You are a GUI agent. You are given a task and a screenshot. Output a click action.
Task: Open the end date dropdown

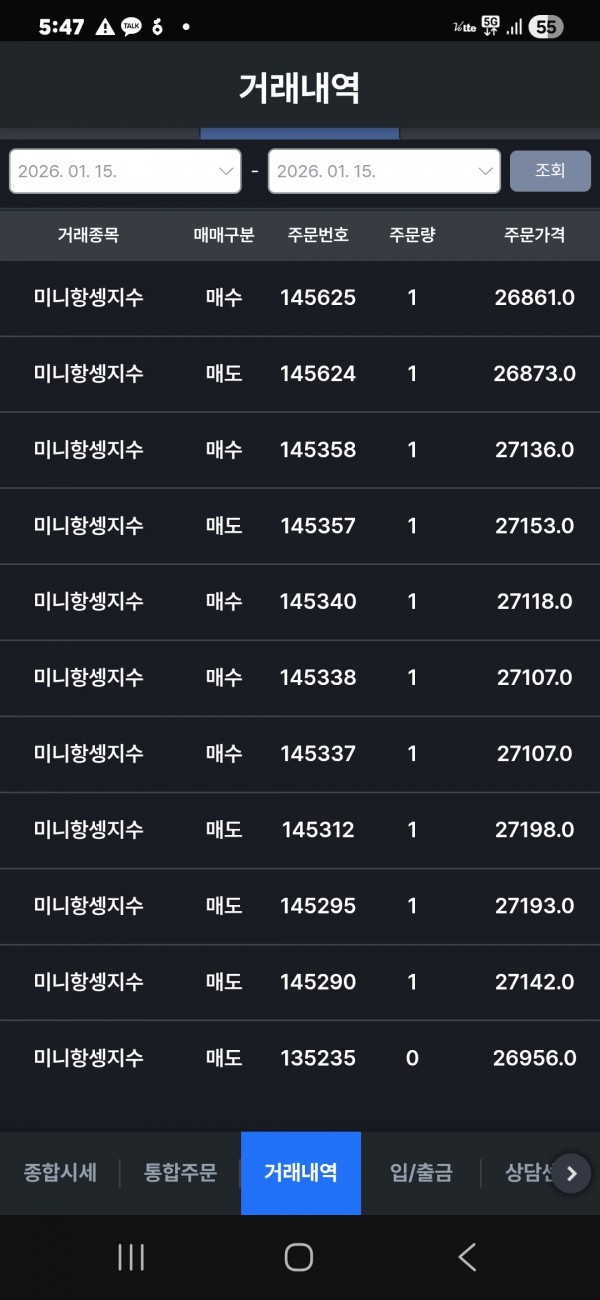tap(384, 171)
